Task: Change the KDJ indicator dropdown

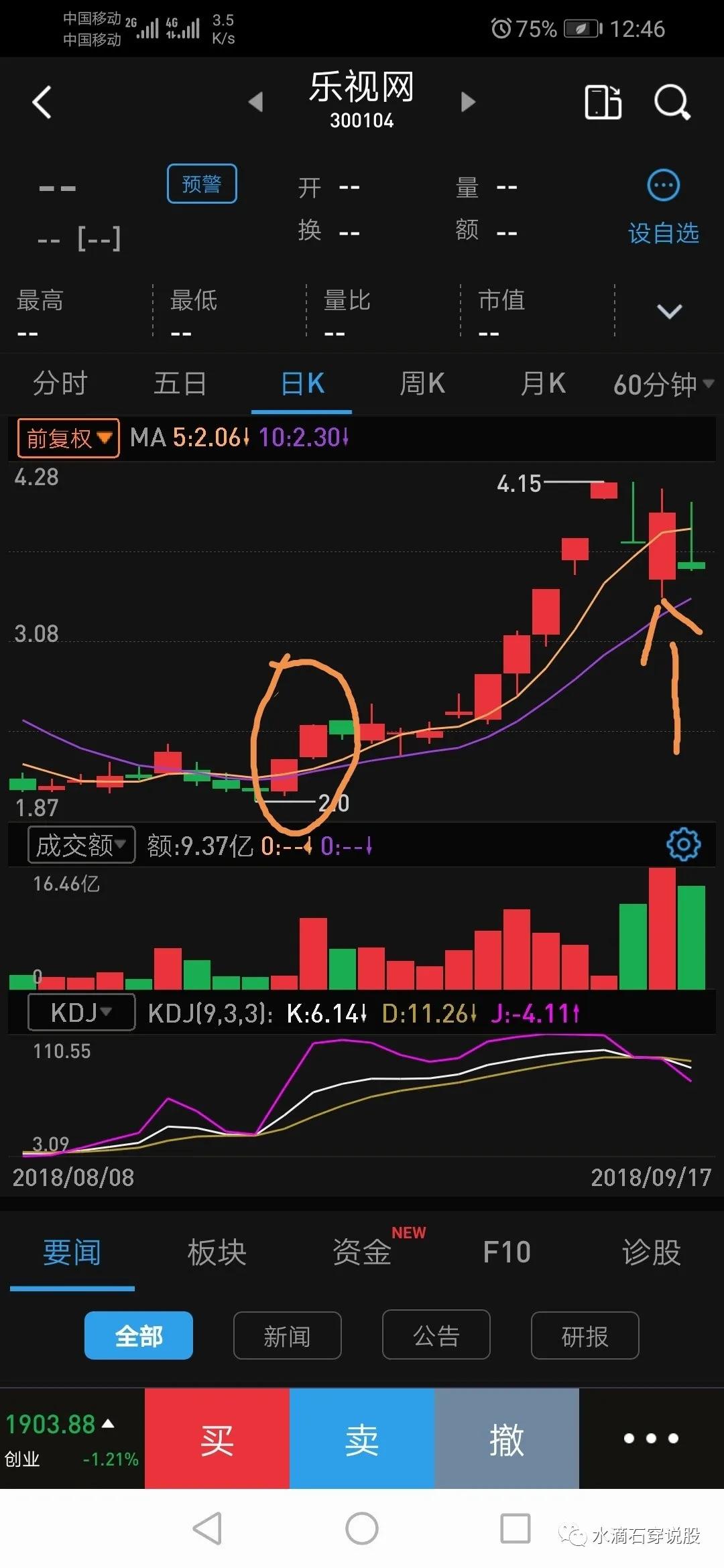Action: coord(81,1012)
